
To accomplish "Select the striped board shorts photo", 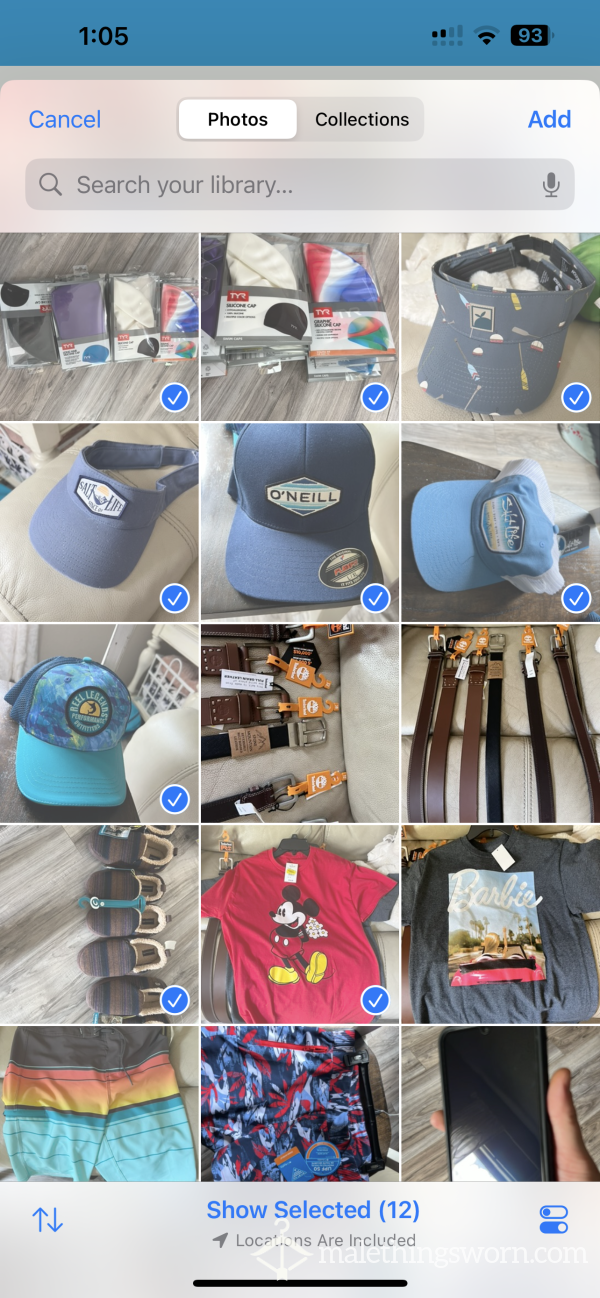I will (99, 1100).
